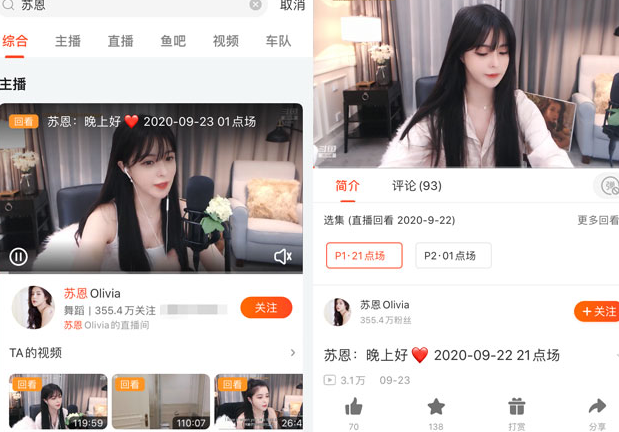This screenshot has height=432, width=619.
Task: Select episode P2·01点场
Action: pyautogui.click(x=453, y=256)
